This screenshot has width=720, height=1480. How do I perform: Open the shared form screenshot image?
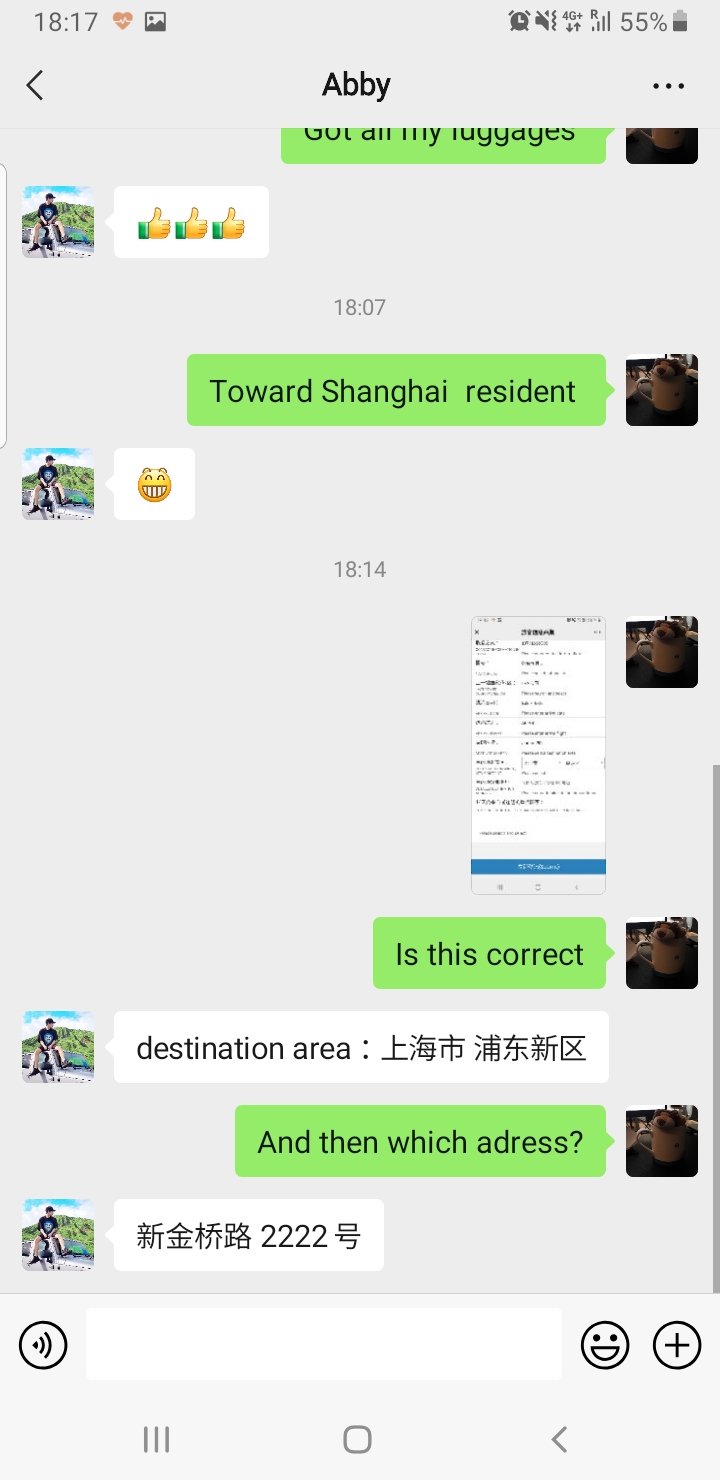538,755
